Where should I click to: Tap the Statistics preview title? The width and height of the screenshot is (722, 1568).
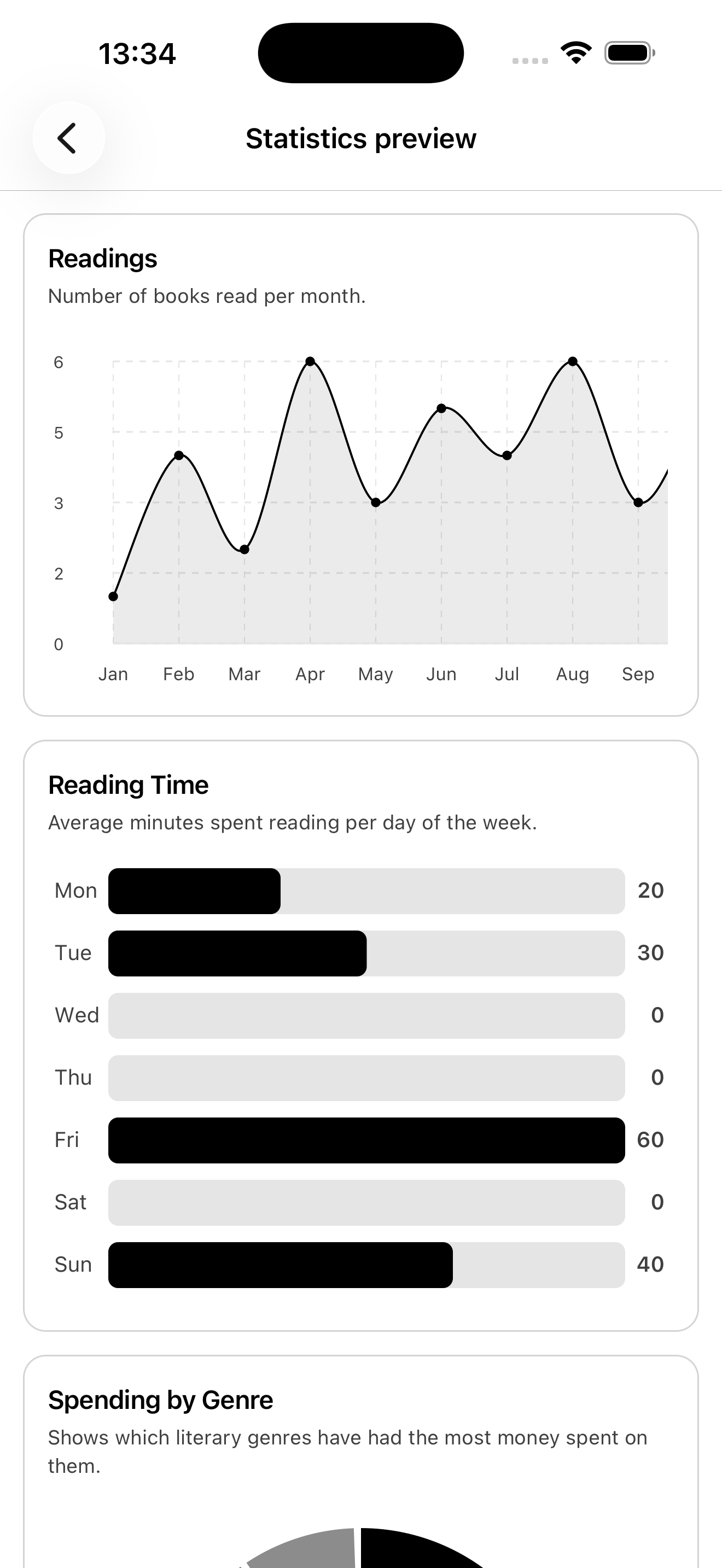point(361,138)
